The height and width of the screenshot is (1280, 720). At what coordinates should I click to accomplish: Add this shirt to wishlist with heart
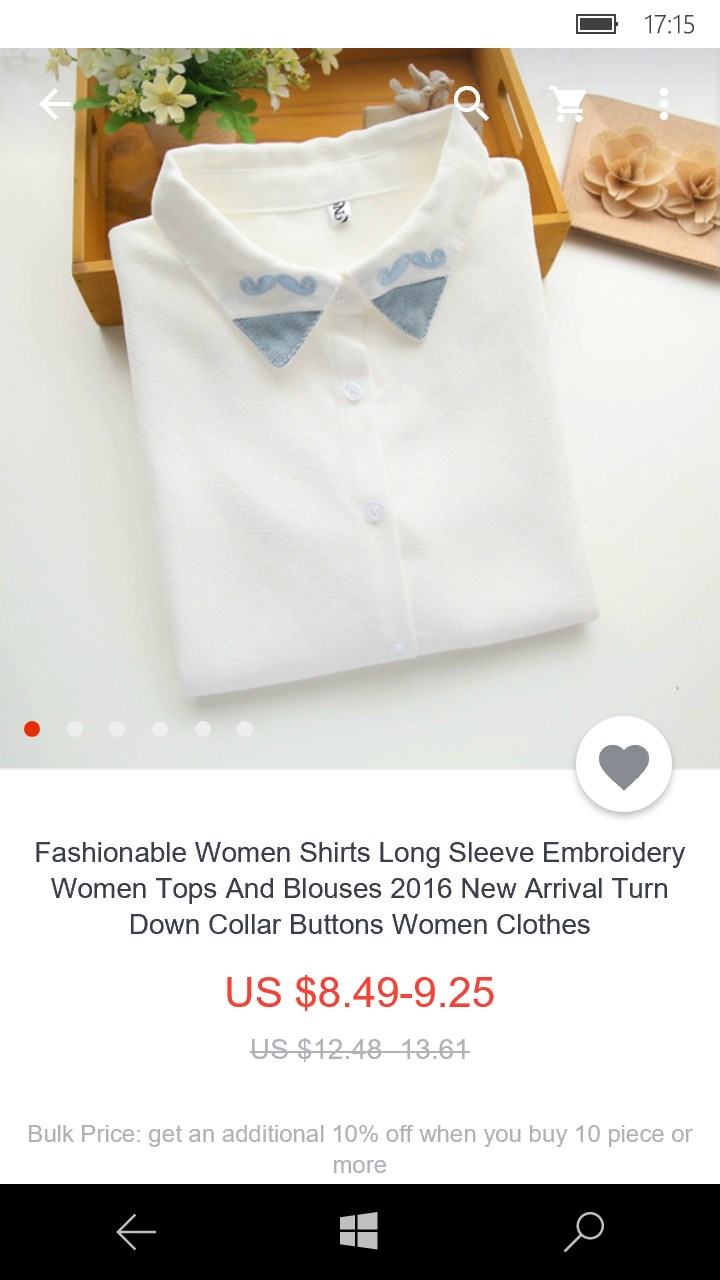[624, 766]
